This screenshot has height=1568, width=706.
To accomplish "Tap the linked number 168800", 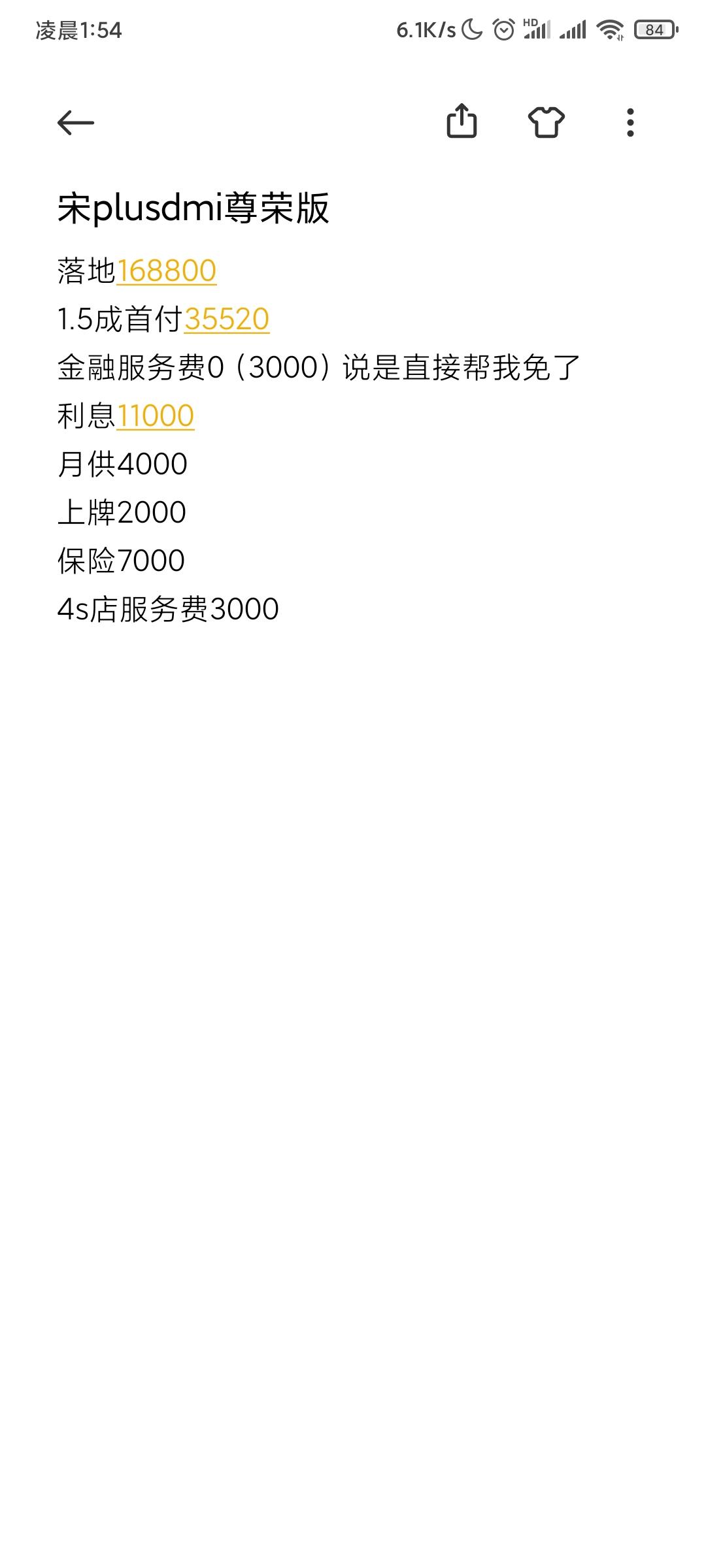I will 167,270.
